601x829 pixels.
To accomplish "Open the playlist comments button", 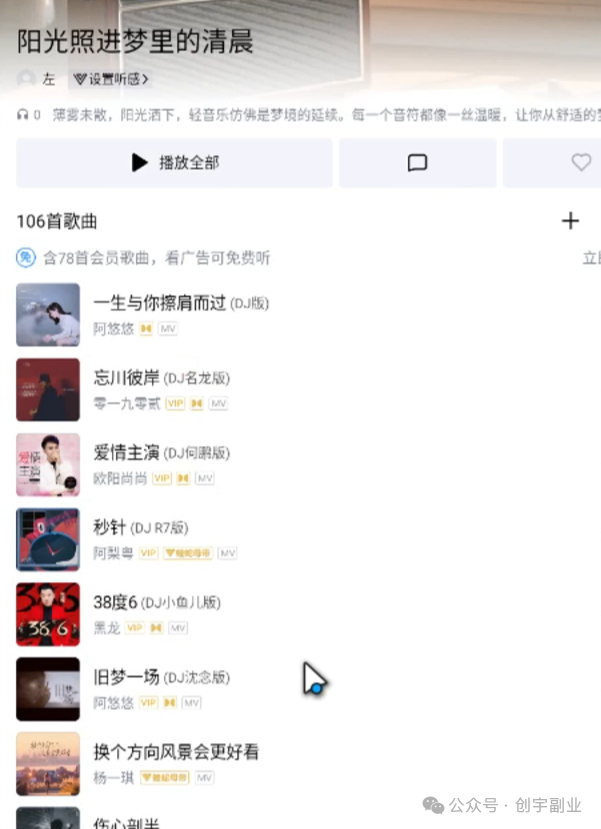I will tap(418, 163).
